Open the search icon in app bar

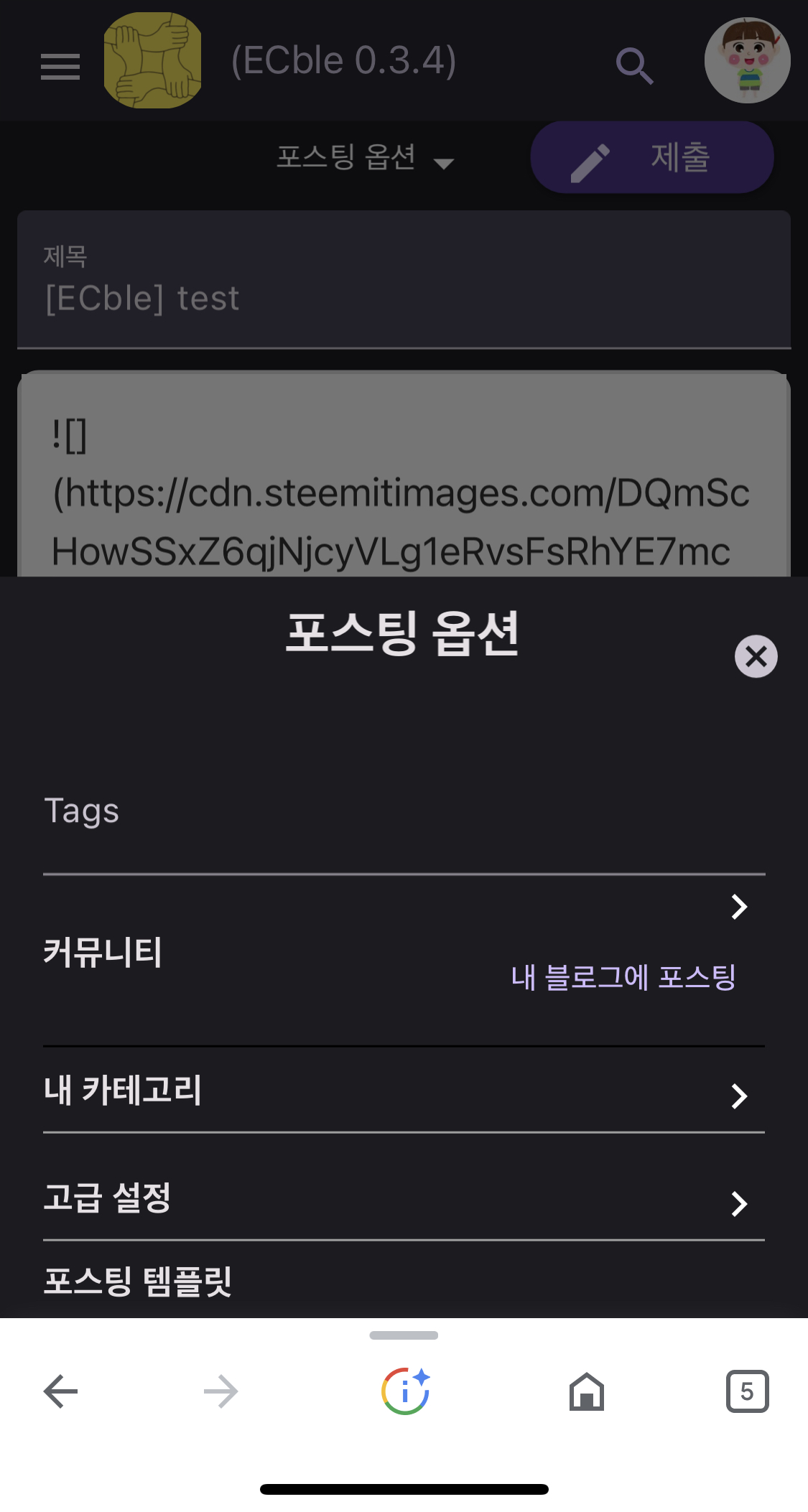tap(635, 66)
